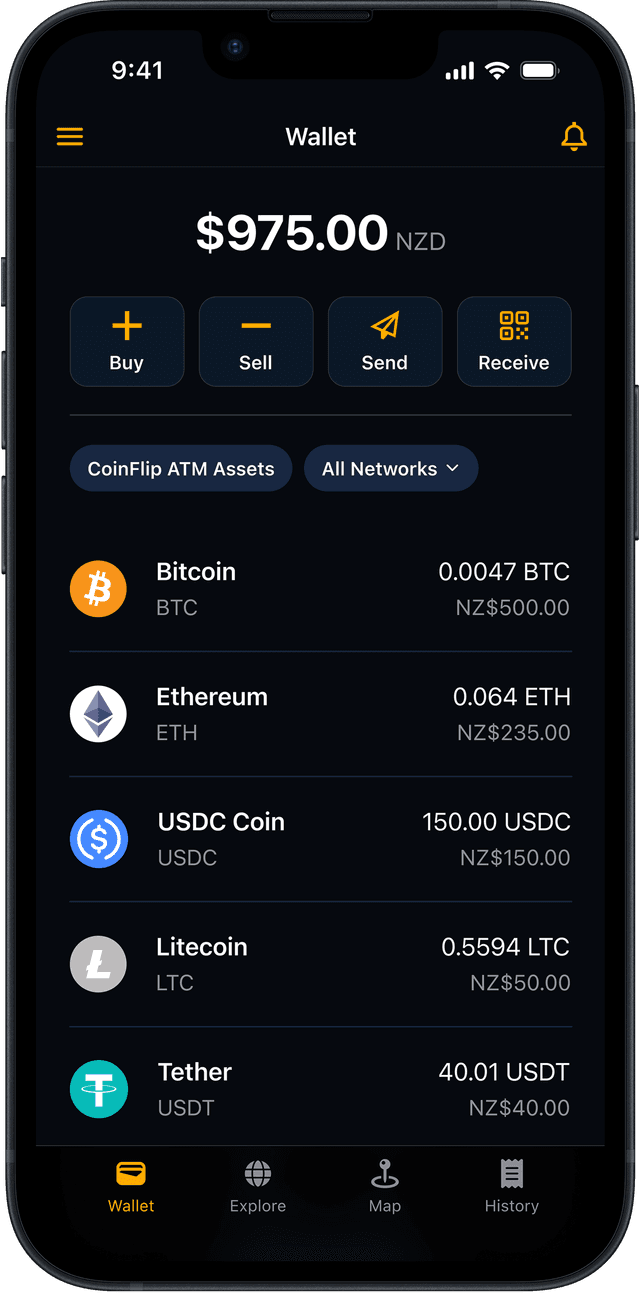Expand the All Networks dropdown
Screen dimensions: 640x1293
(391, 468)
